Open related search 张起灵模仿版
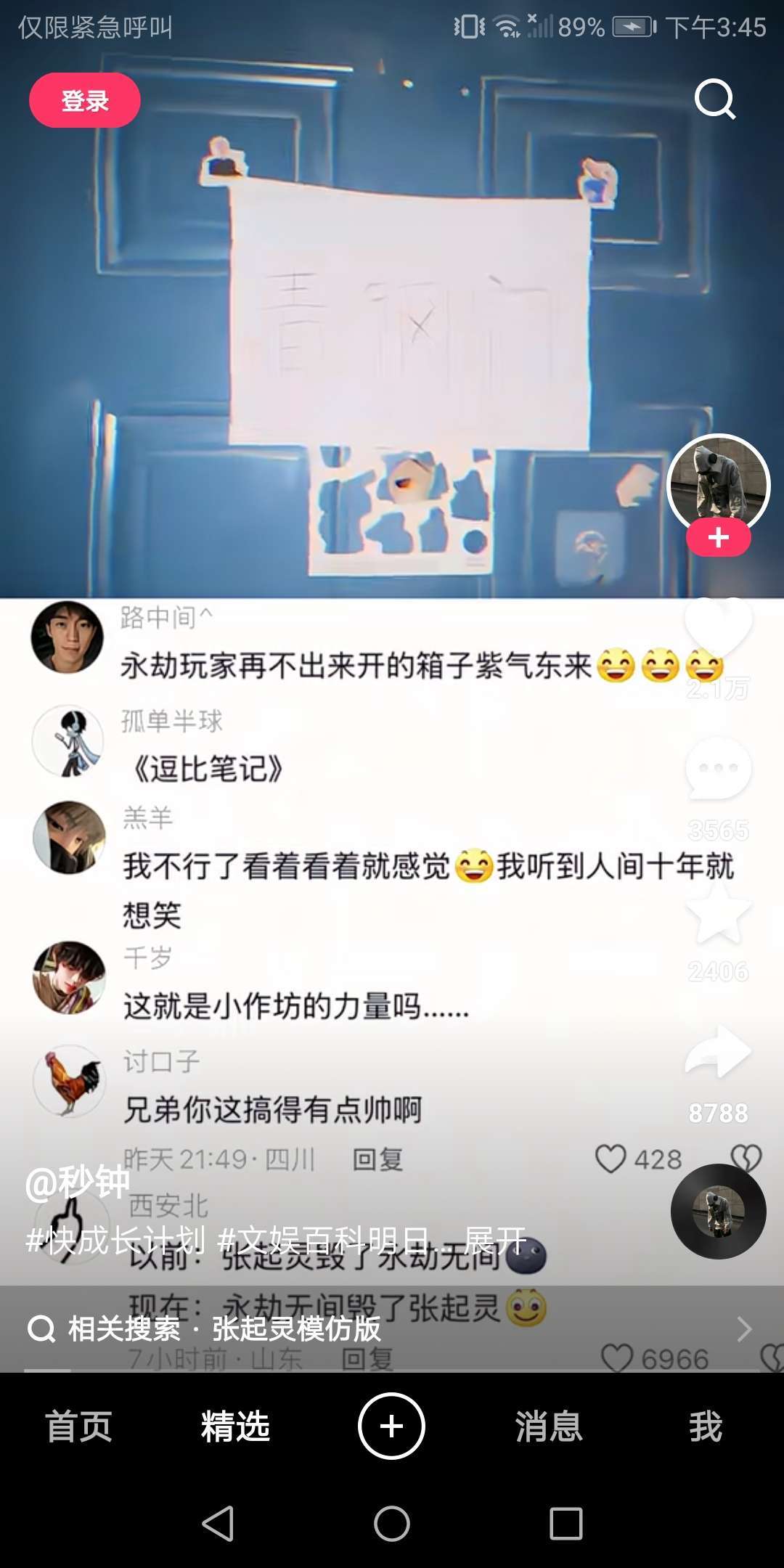 (x=296, y=1328)
